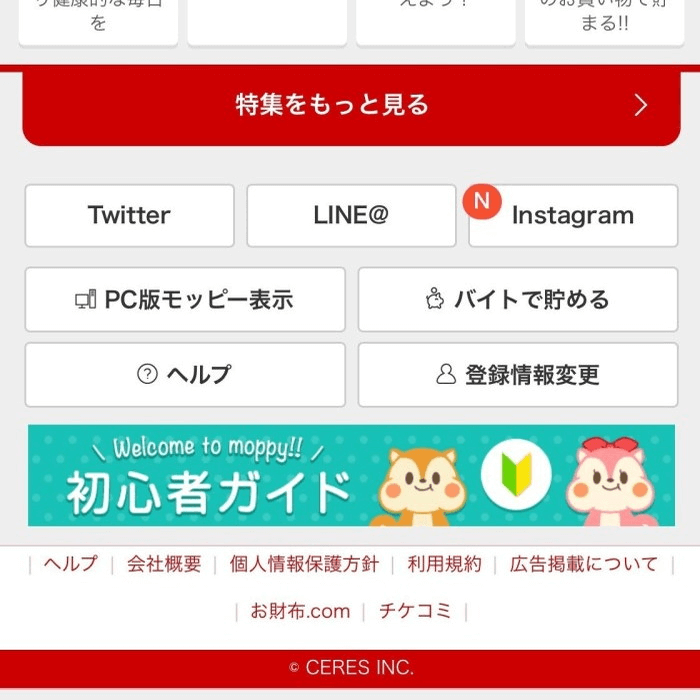The height and width of the screenshot is (700, 700).
Task: Tap the 特集をもっと見る button
Action: click(349, 106)
